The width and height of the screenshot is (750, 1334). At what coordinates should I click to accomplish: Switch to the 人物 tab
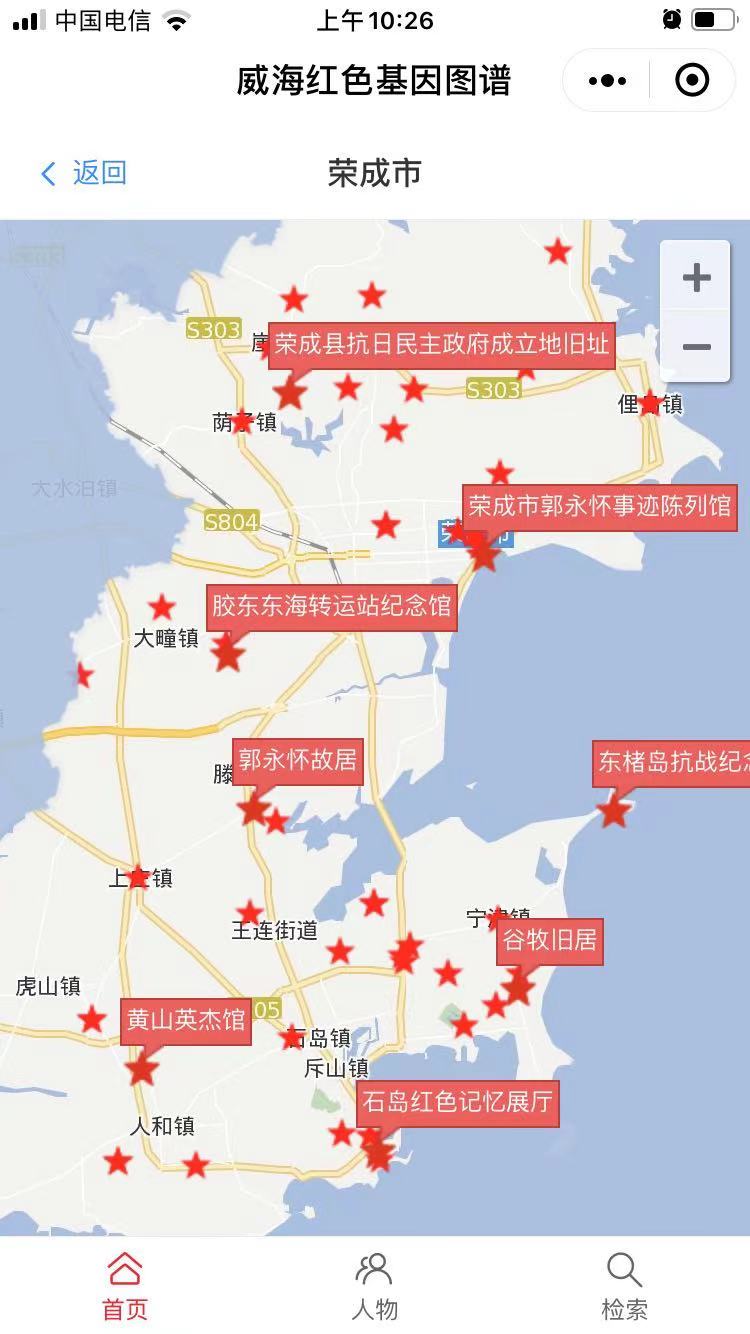(x=375, y=1286)
